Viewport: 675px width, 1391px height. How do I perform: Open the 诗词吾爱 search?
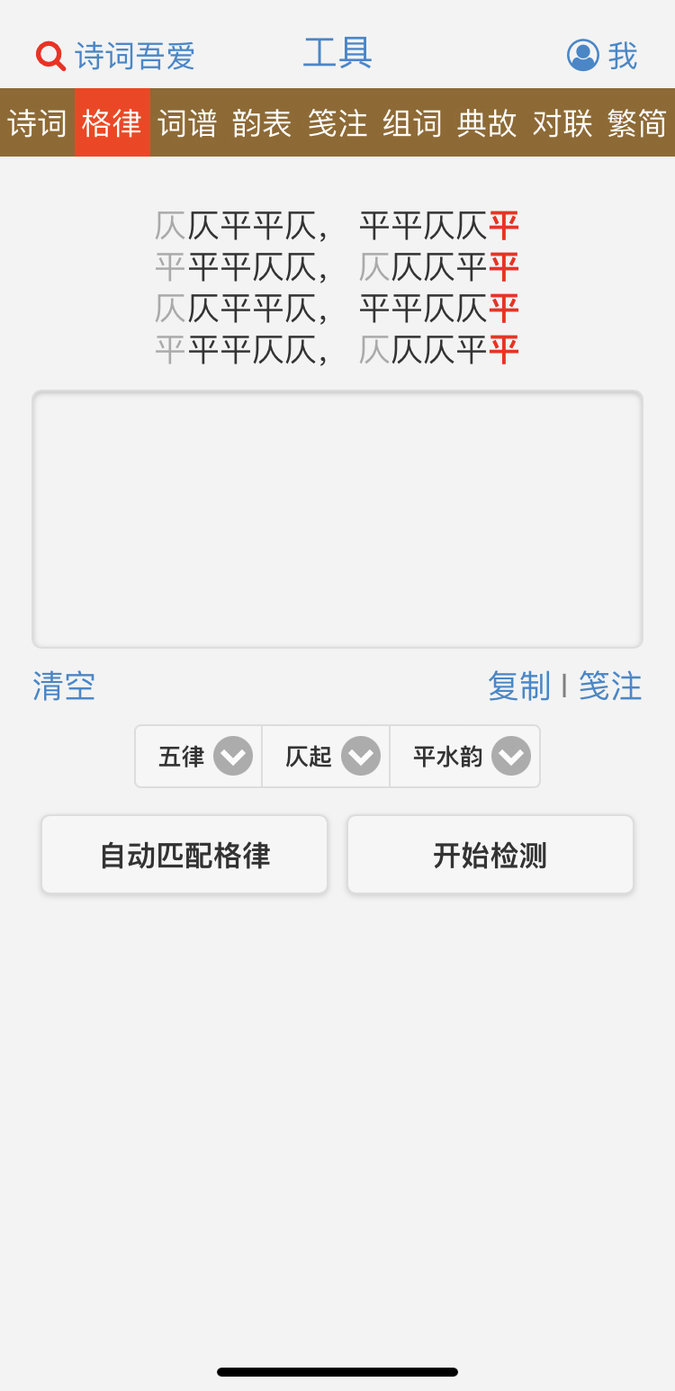pos(116,56)
